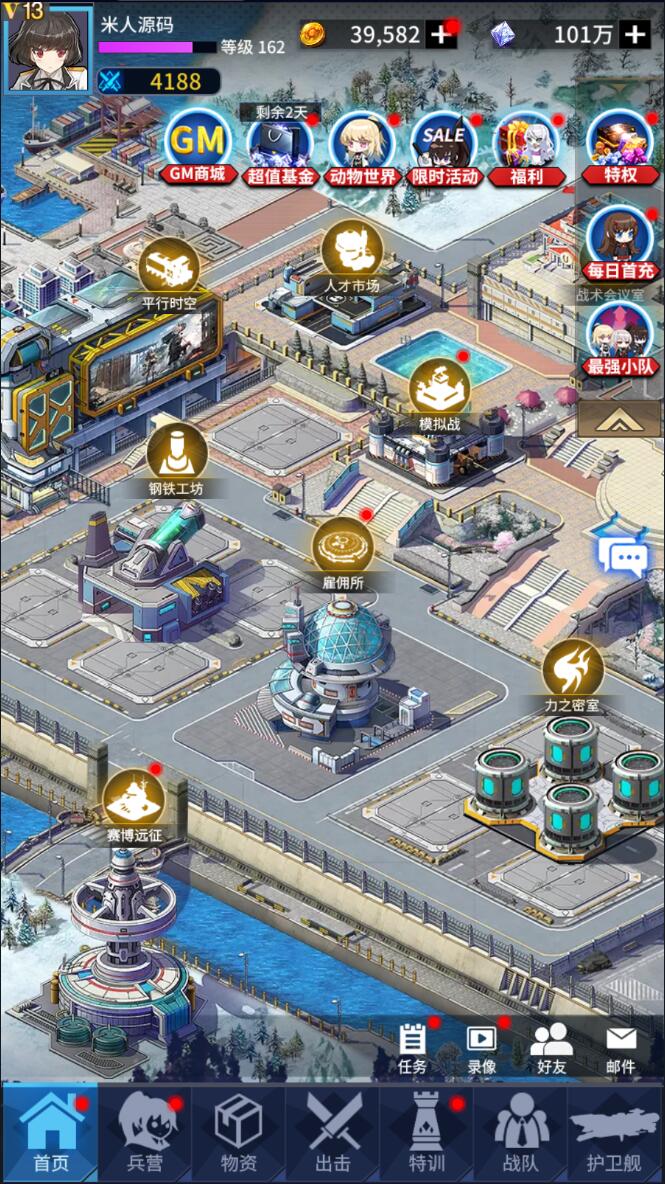
Task: Switch to the 兵营 tab
Action: [x=144, y=1134]
